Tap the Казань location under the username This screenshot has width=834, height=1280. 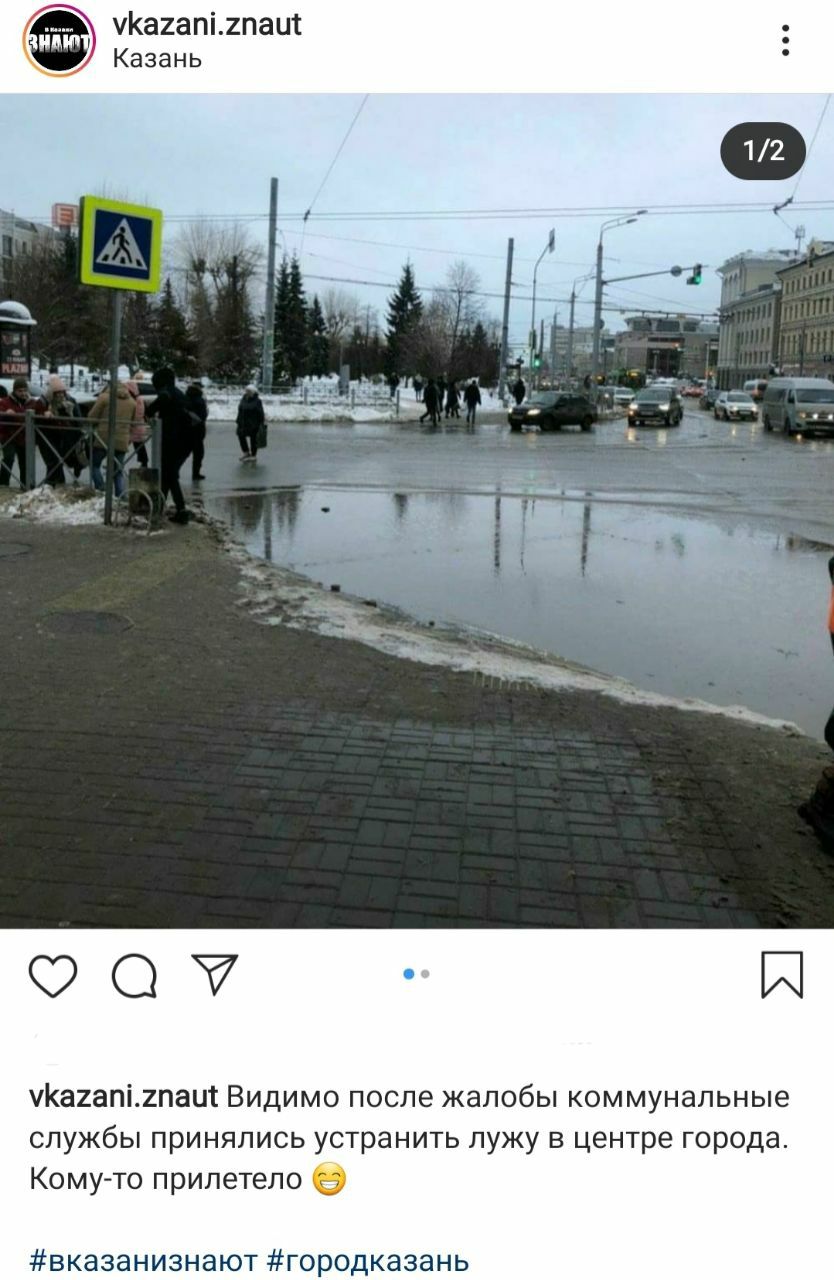(x=157, y=58)
